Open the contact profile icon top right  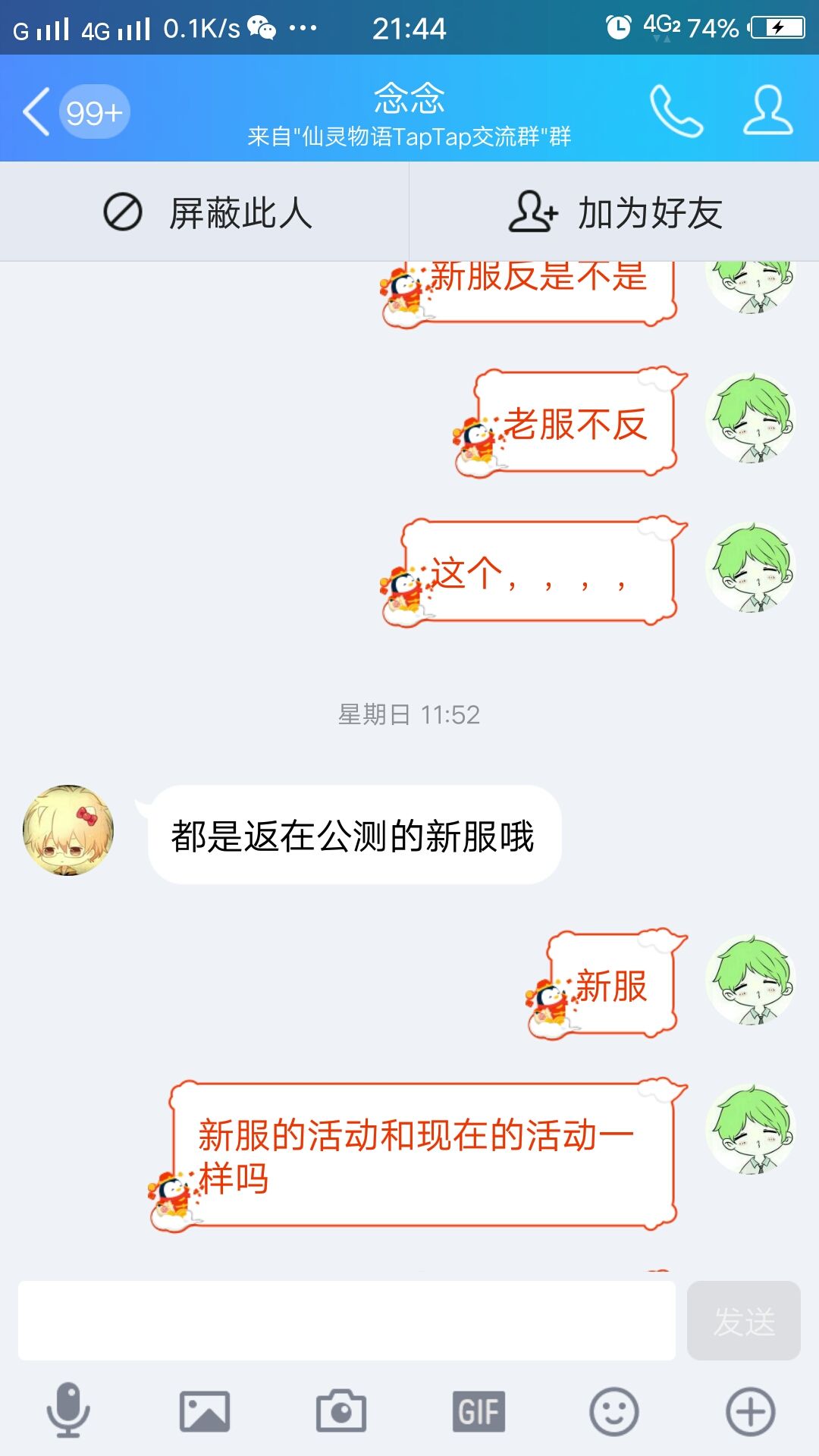click(766, 110)
